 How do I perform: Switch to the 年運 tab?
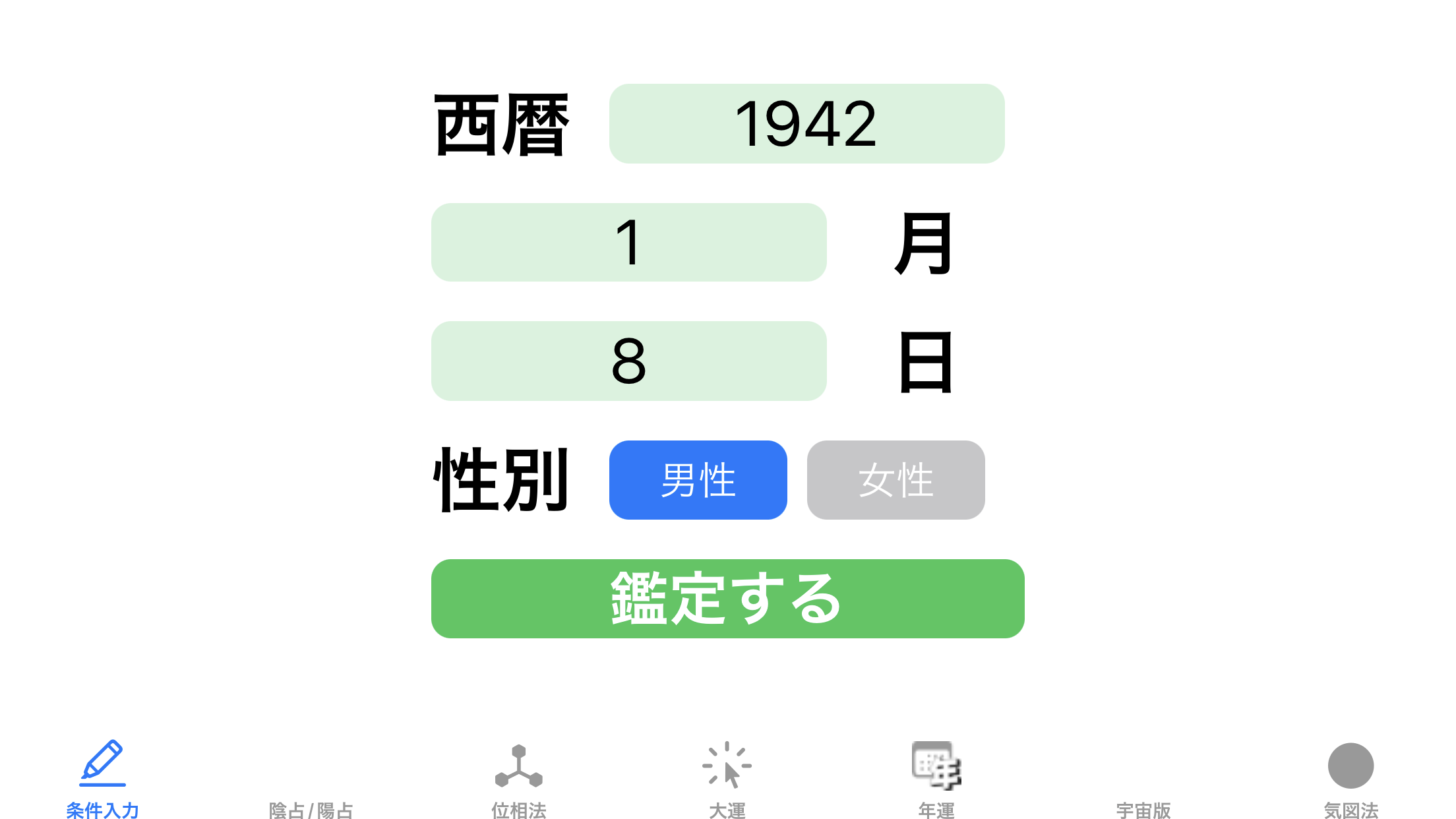[x=936, y=779]
